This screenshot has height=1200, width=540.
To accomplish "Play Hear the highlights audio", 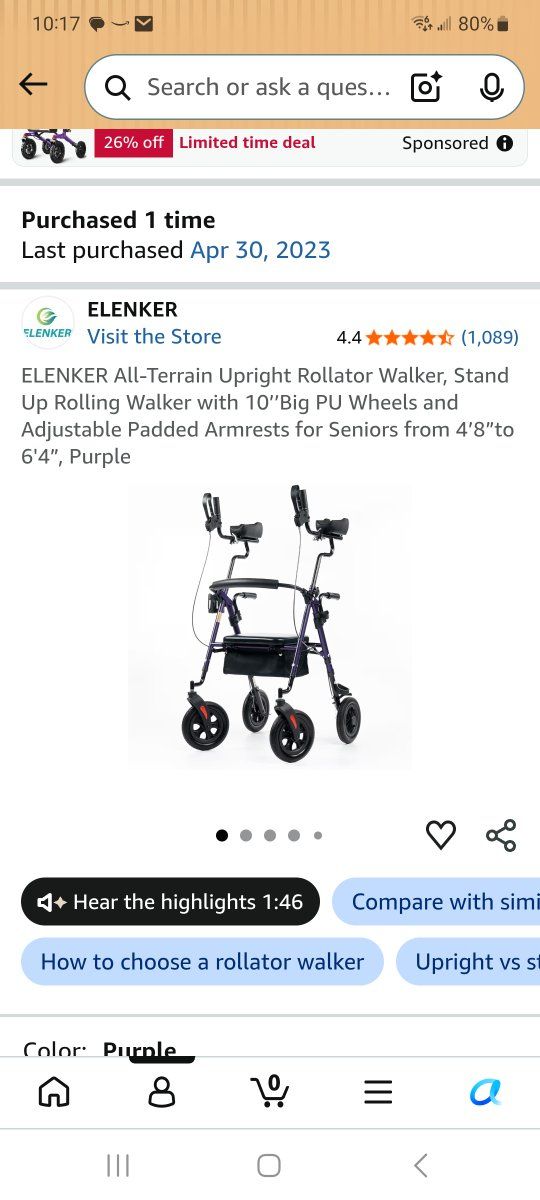I will click(x=170, y=902).
